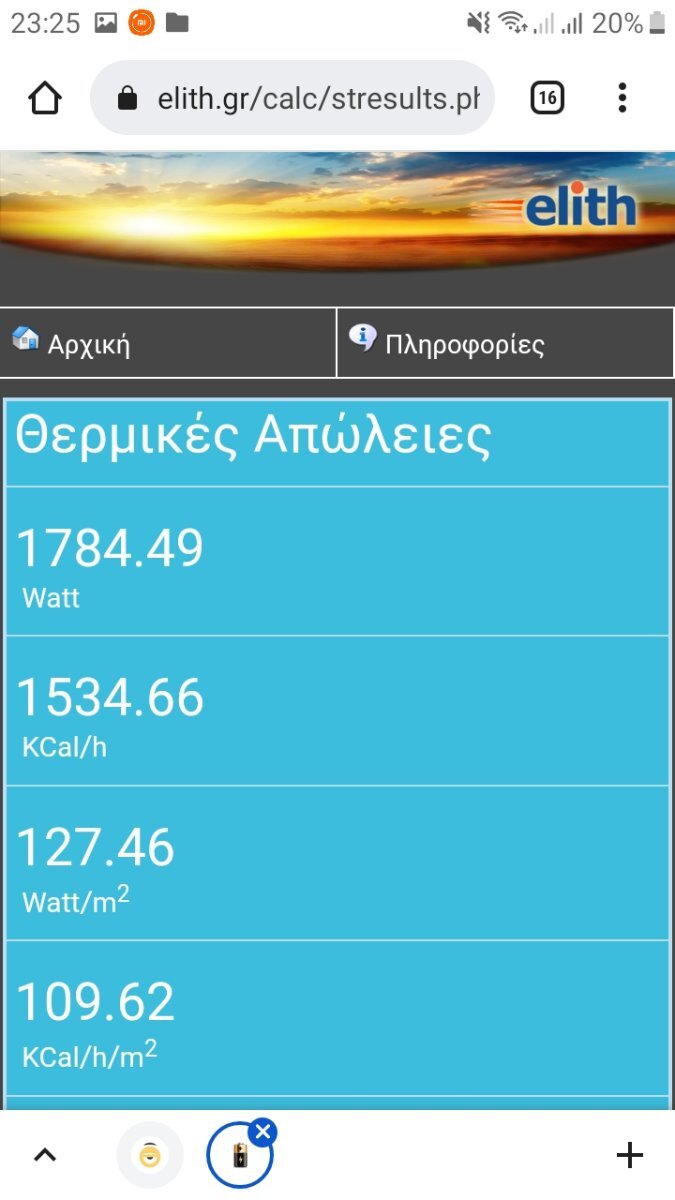This screenshot has height=1200, width=675.
Task: Expand the bottom toolbar chevron
Action: click(45, 1156)
